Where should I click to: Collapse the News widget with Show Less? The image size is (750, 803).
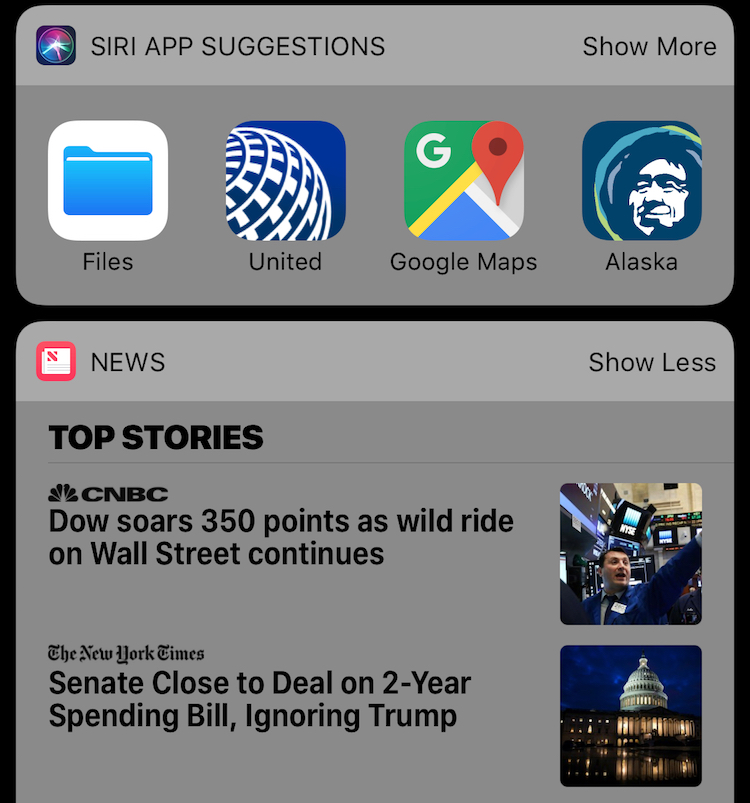(652, 362)
